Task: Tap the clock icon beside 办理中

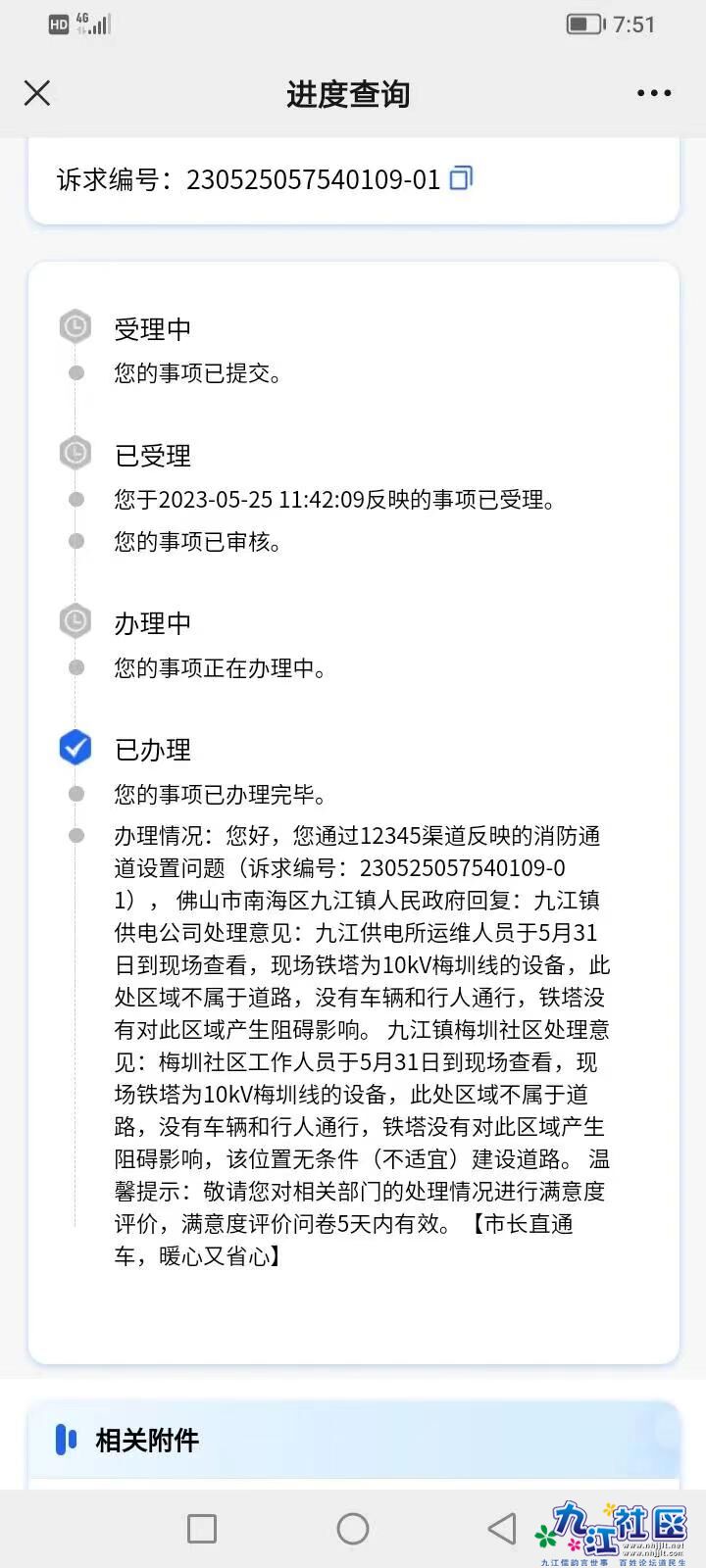Action: pos(75,620)
